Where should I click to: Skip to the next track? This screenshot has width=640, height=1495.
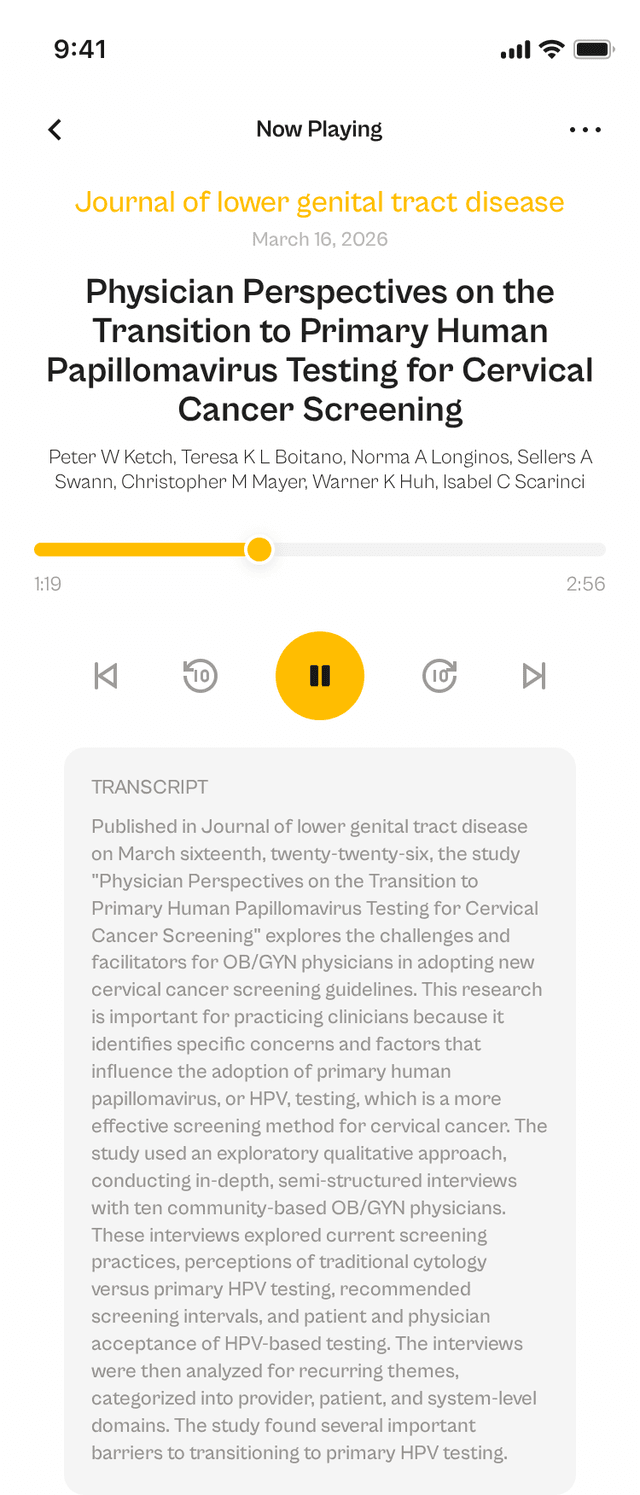click(x=534, y=676)
